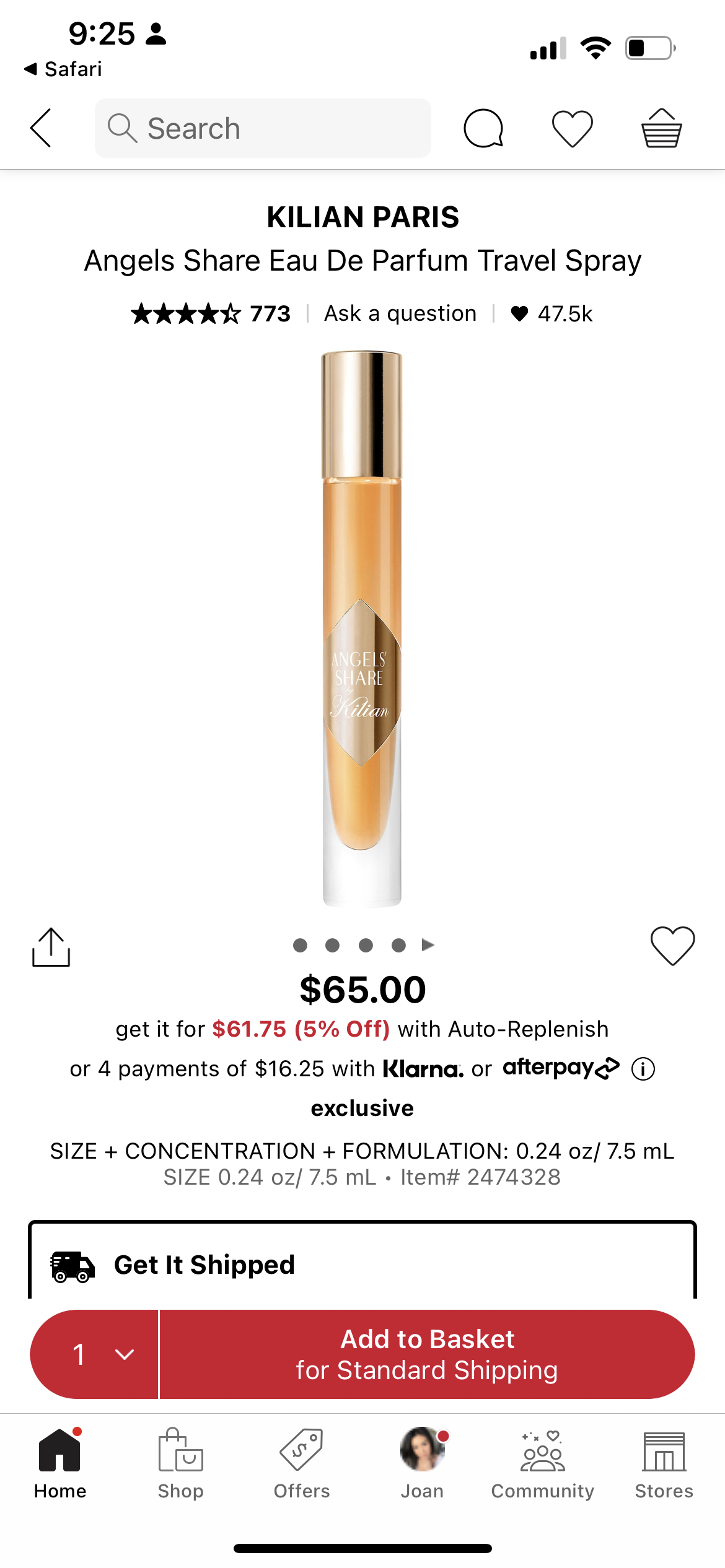725x1568 pixels.
Task: Open Joan's profile tab
Action: [422, 1464]
